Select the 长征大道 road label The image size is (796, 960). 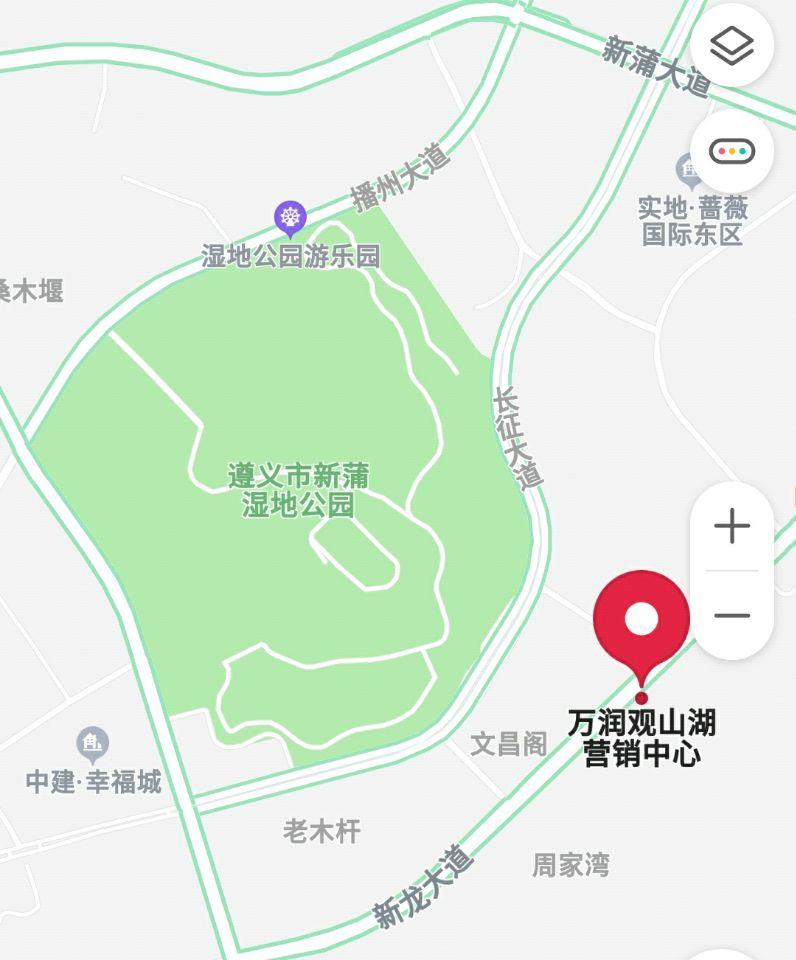coord(516,434)
